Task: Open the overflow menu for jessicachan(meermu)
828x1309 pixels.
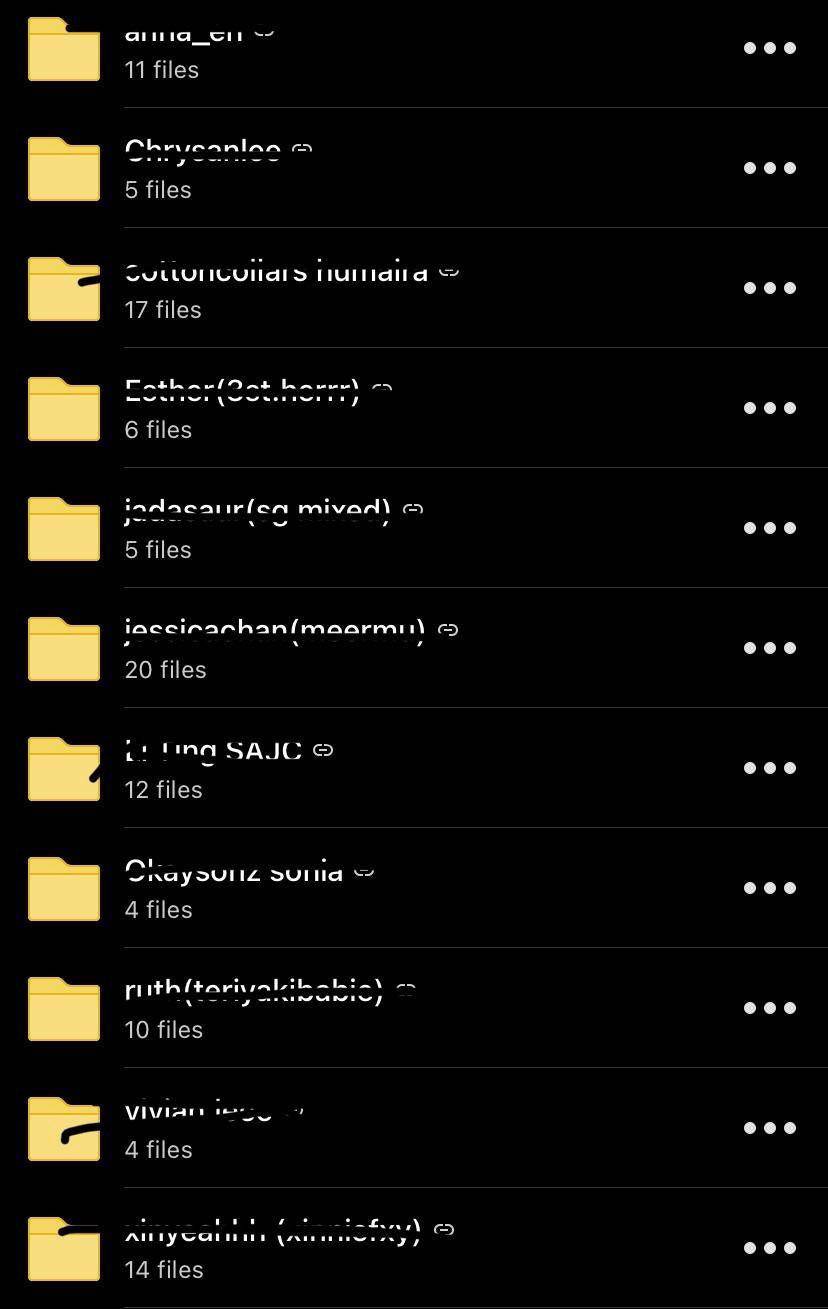Action: pos(769,648)
